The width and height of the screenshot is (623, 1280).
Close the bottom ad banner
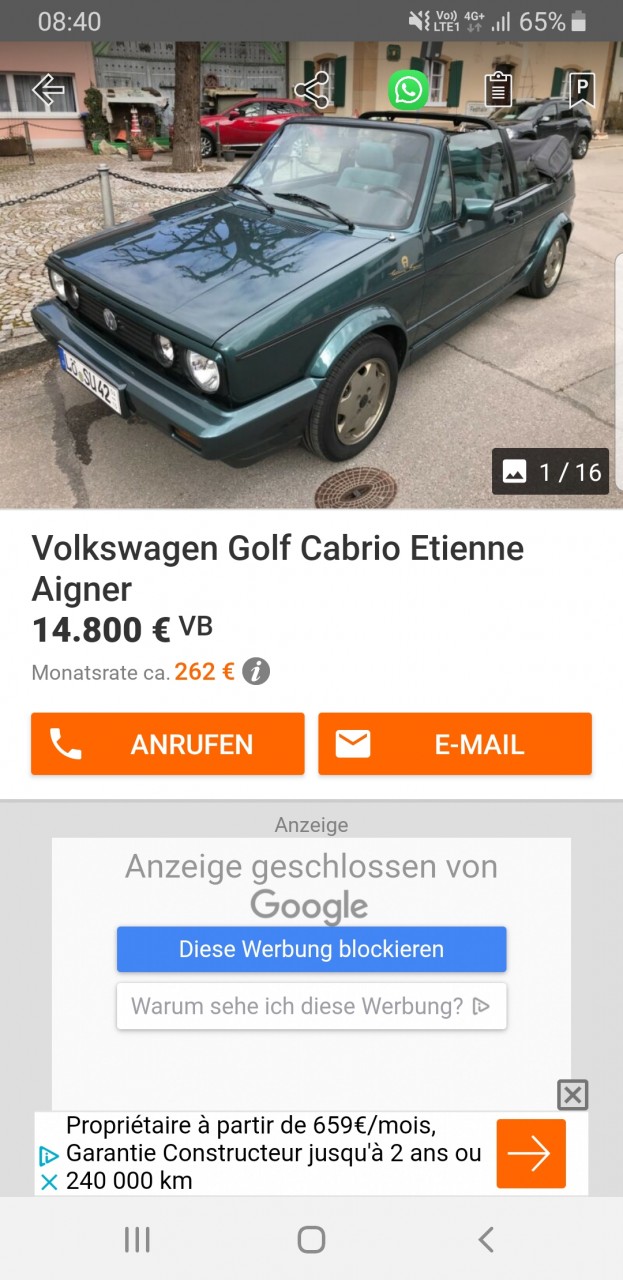coord(572,1095)
